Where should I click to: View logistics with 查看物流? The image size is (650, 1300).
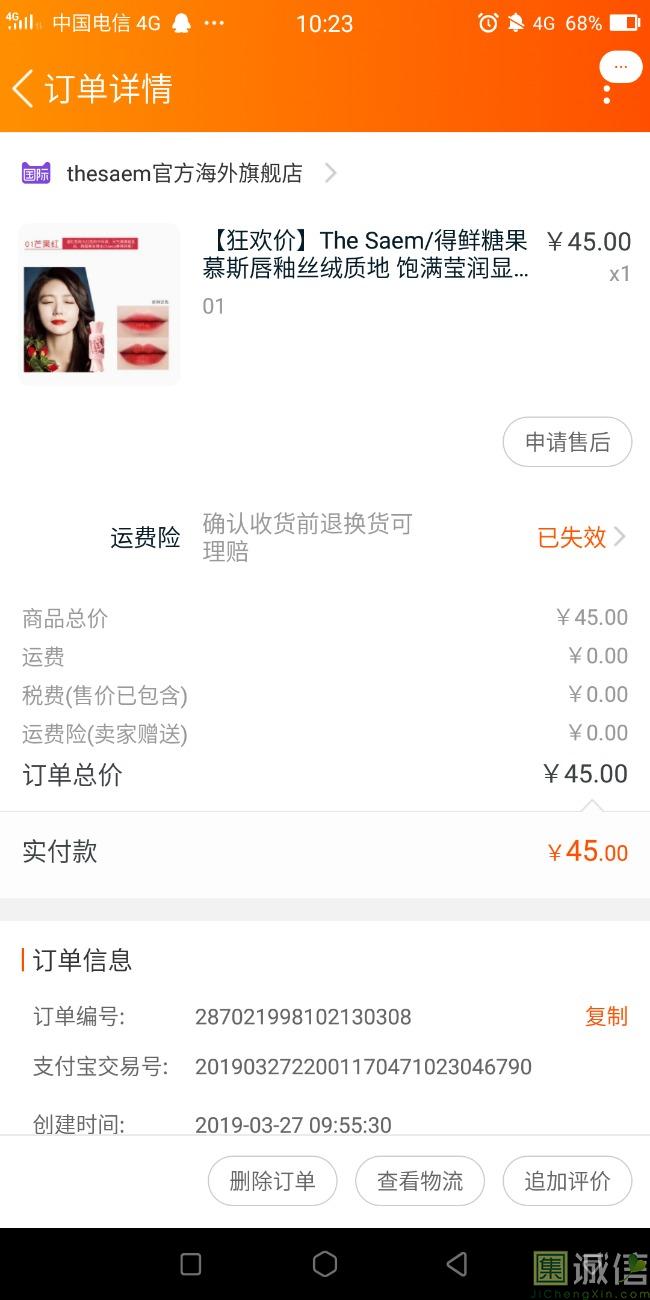click(420, 1181)
